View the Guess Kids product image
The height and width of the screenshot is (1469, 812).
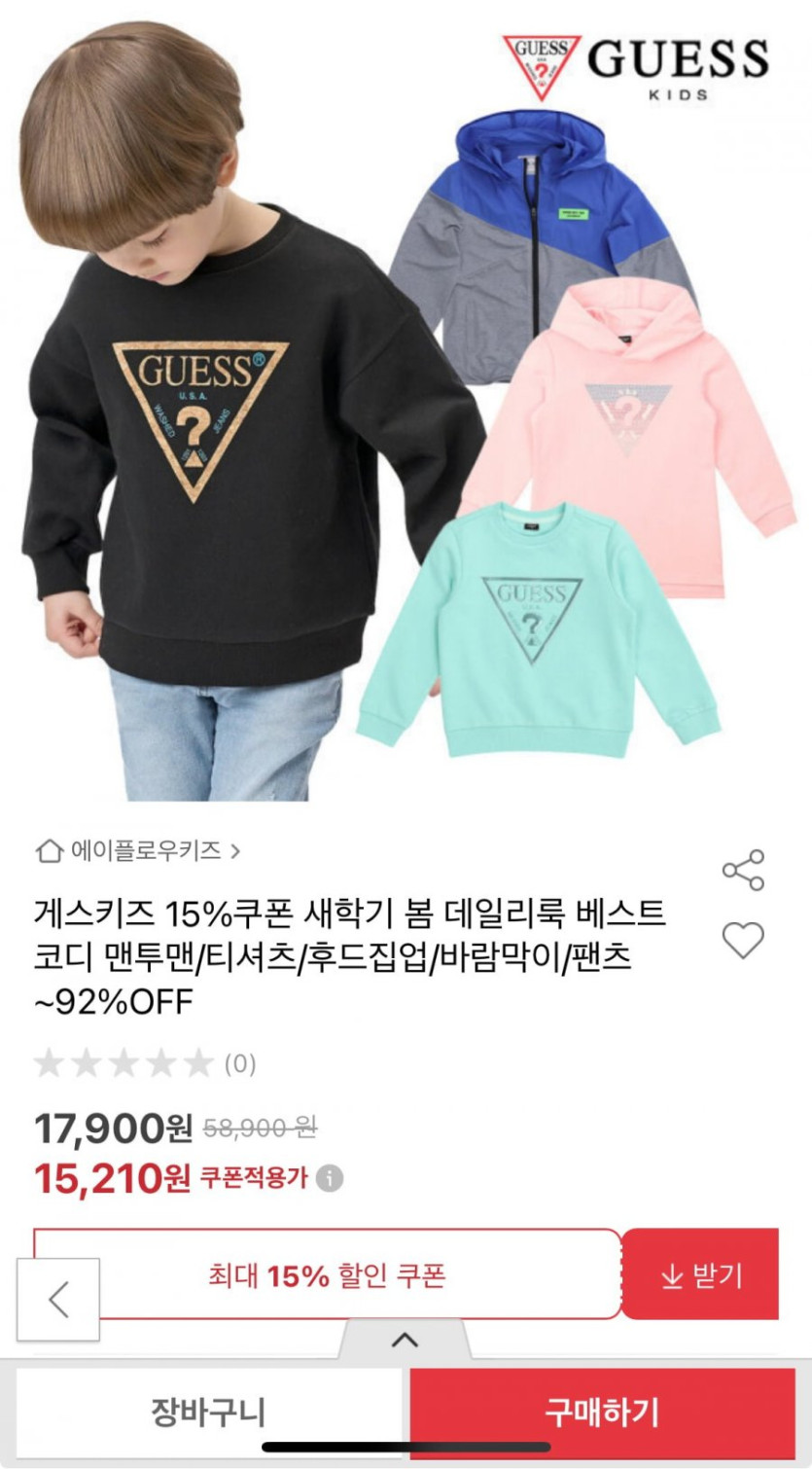click(406, 409)
